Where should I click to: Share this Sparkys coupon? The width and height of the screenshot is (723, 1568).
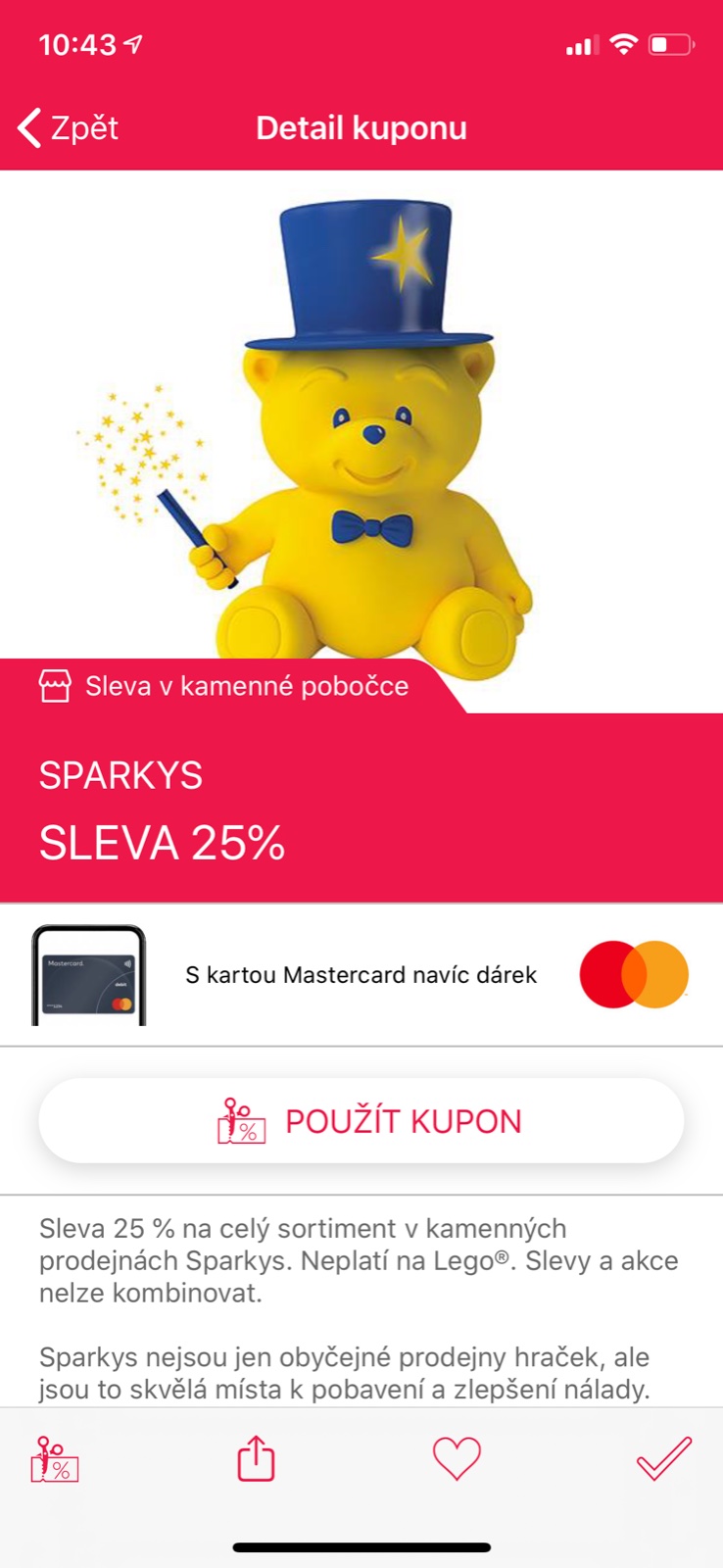pyautogui.click(x=256, y=1458)
